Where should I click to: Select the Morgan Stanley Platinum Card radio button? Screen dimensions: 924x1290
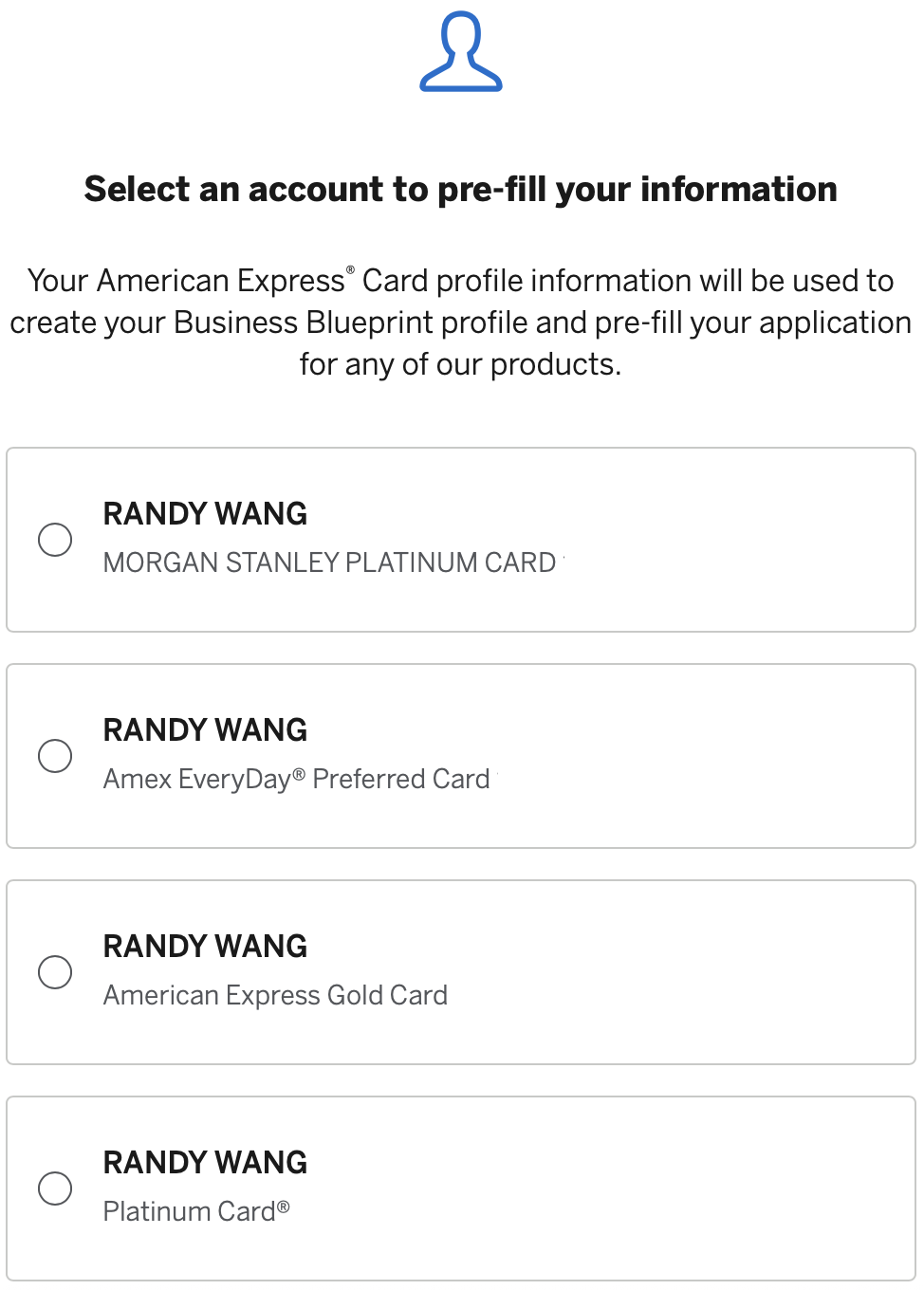[x=57, y=538]
